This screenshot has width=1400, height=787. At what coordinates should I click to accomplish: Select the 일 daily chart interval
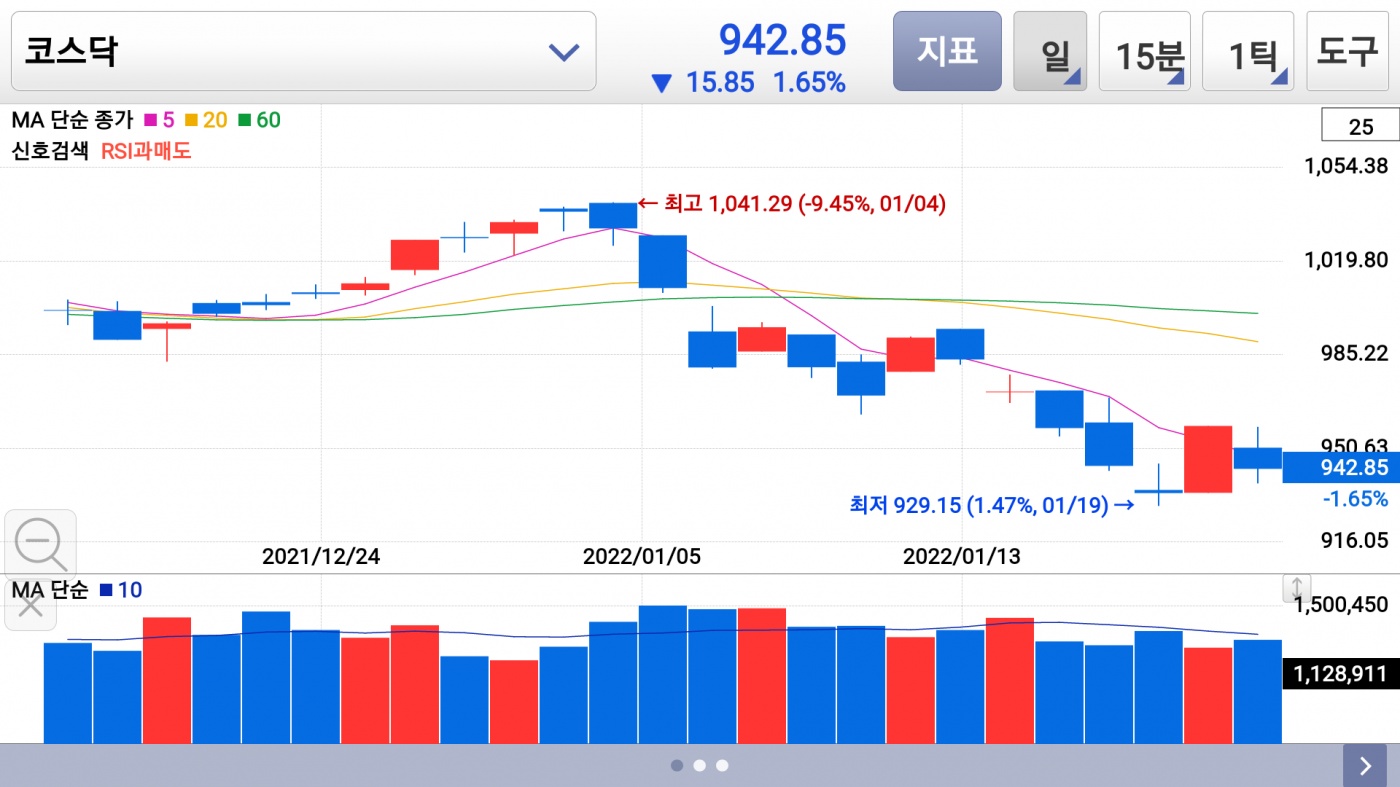[x=1050, y=52]
